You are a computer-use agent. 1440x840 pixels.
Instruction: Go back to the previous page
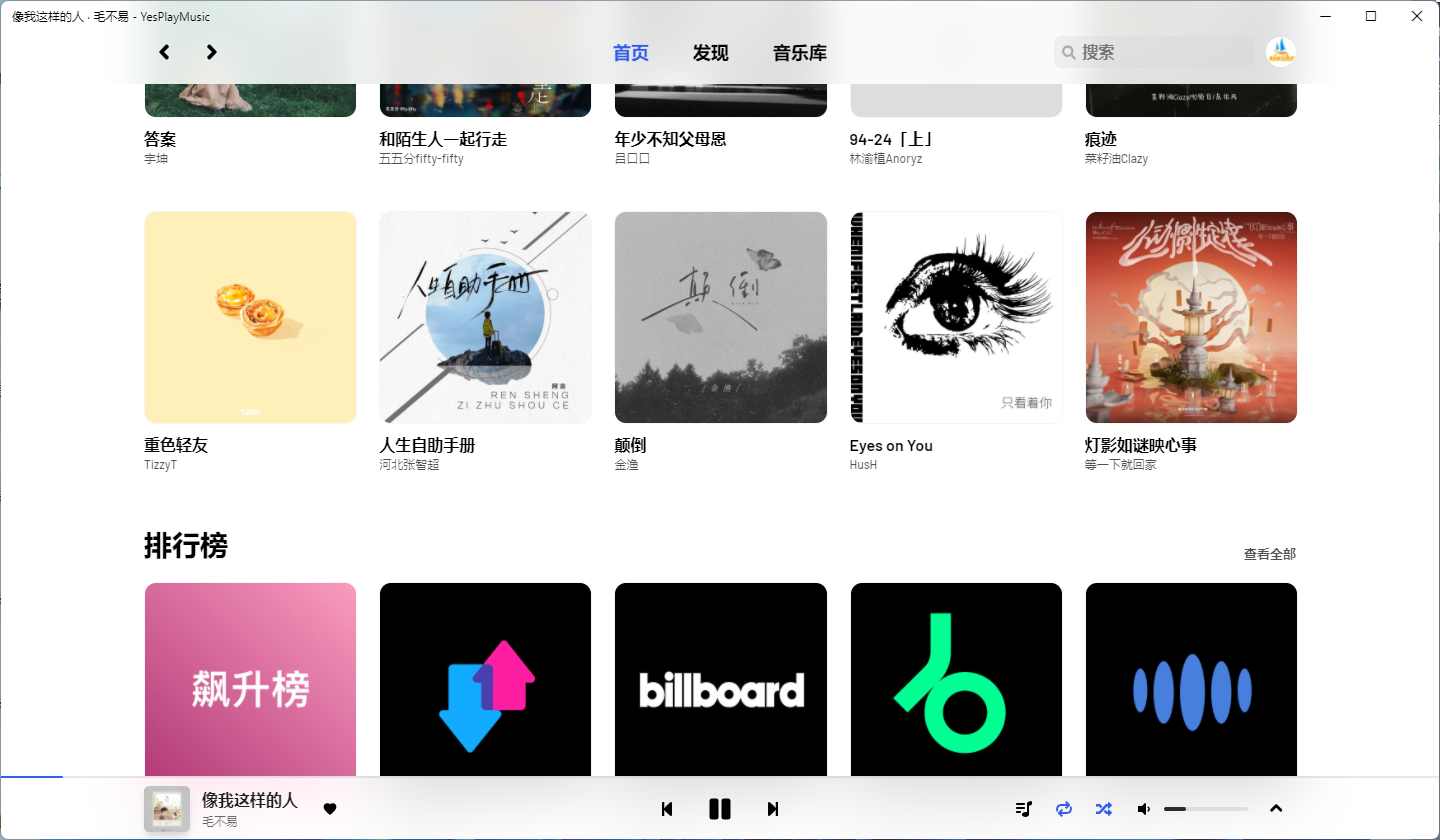(x=165, y=52)
